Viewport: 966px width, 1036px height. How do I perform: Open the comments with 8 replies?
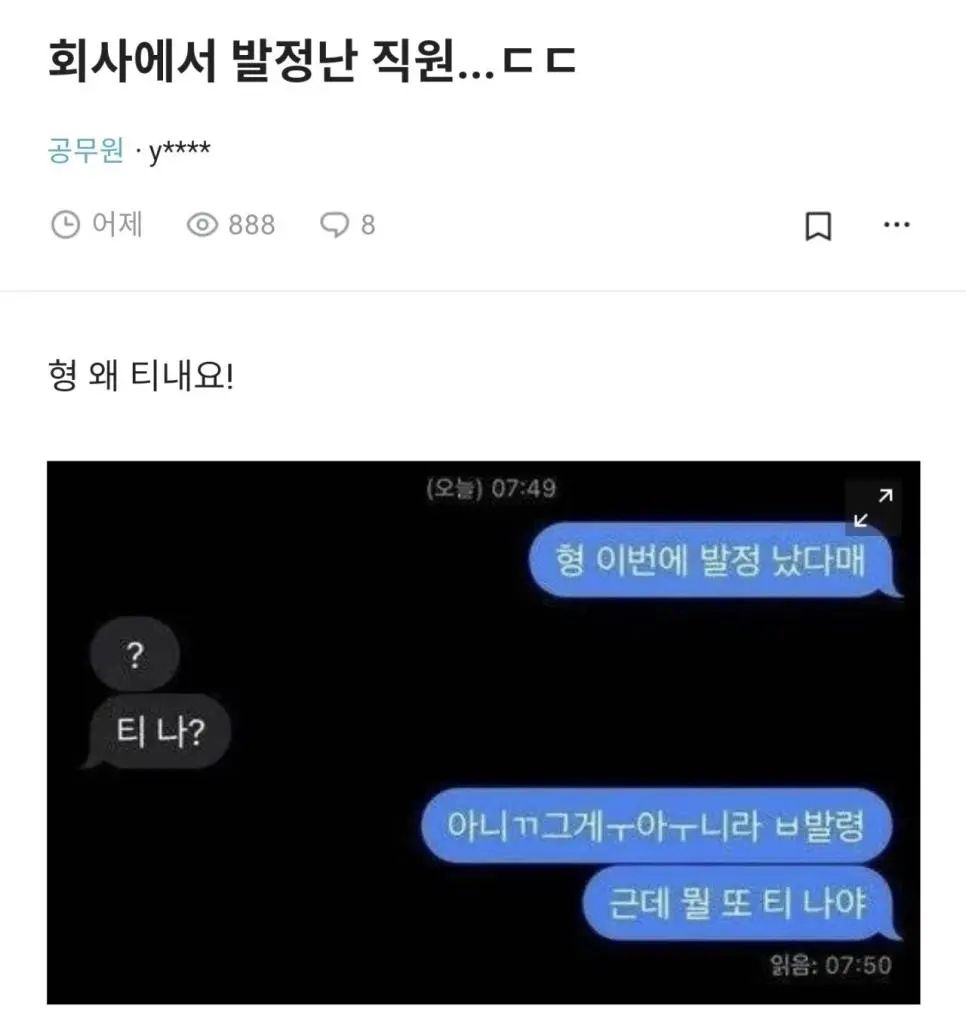[x=347, y=225]
